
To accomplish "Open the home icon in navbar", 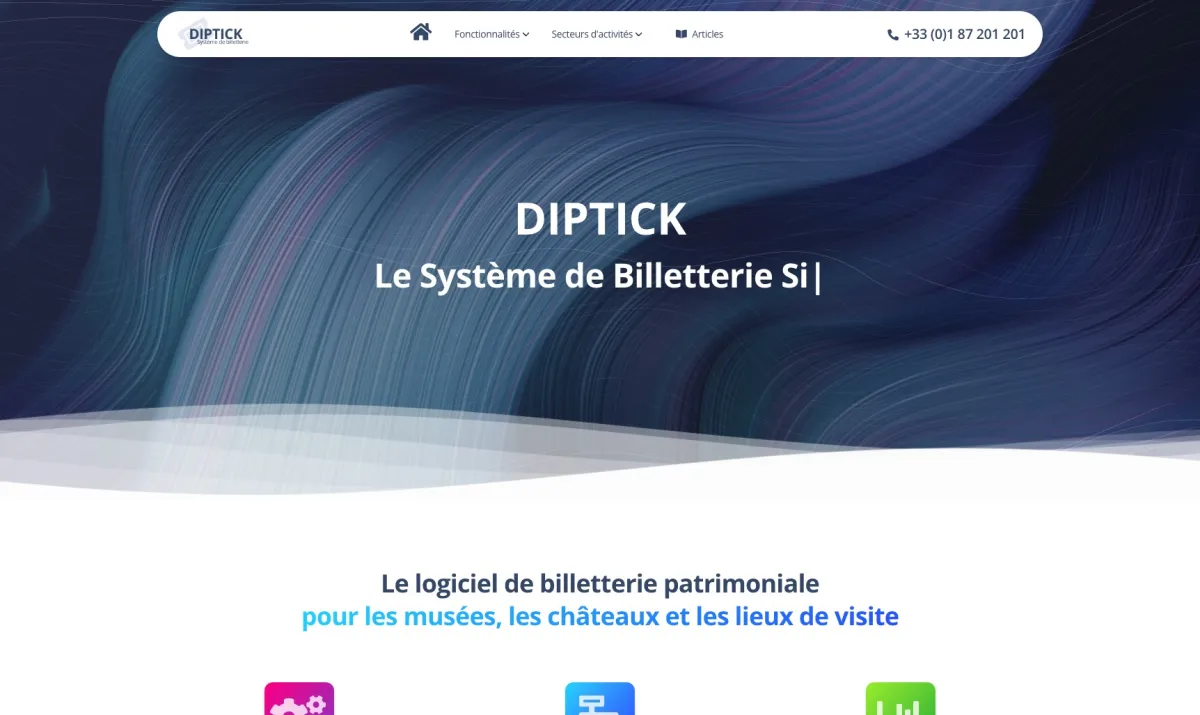I will [x=420, y=32].
